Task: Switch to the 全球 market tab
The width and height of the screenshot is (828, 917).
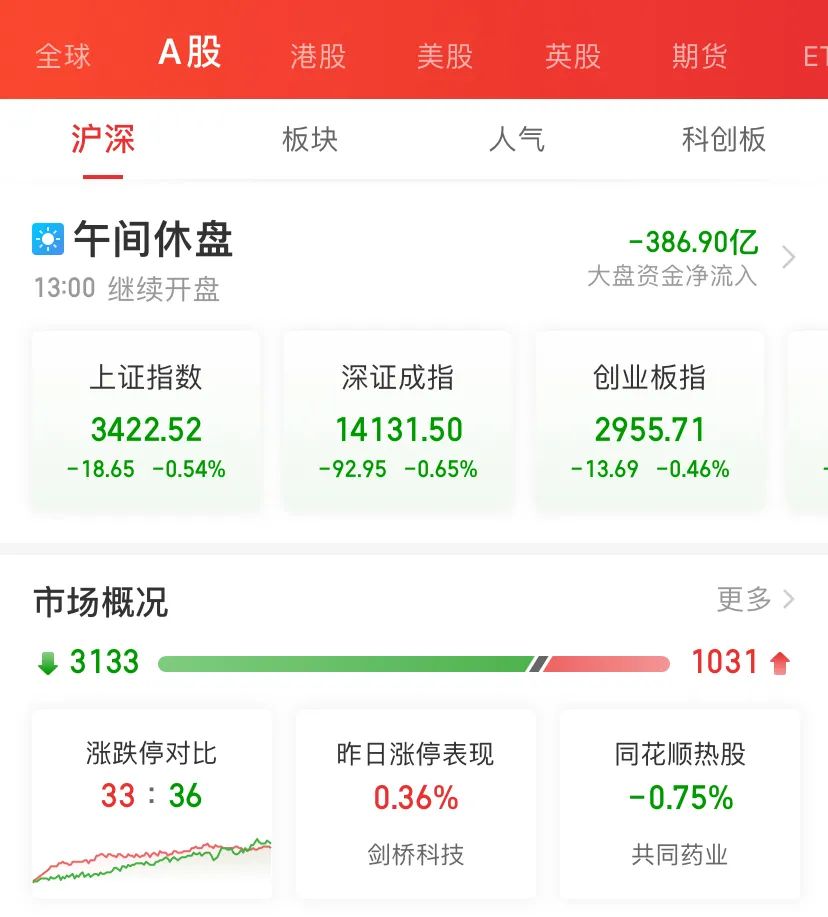Action: (63, 55)
